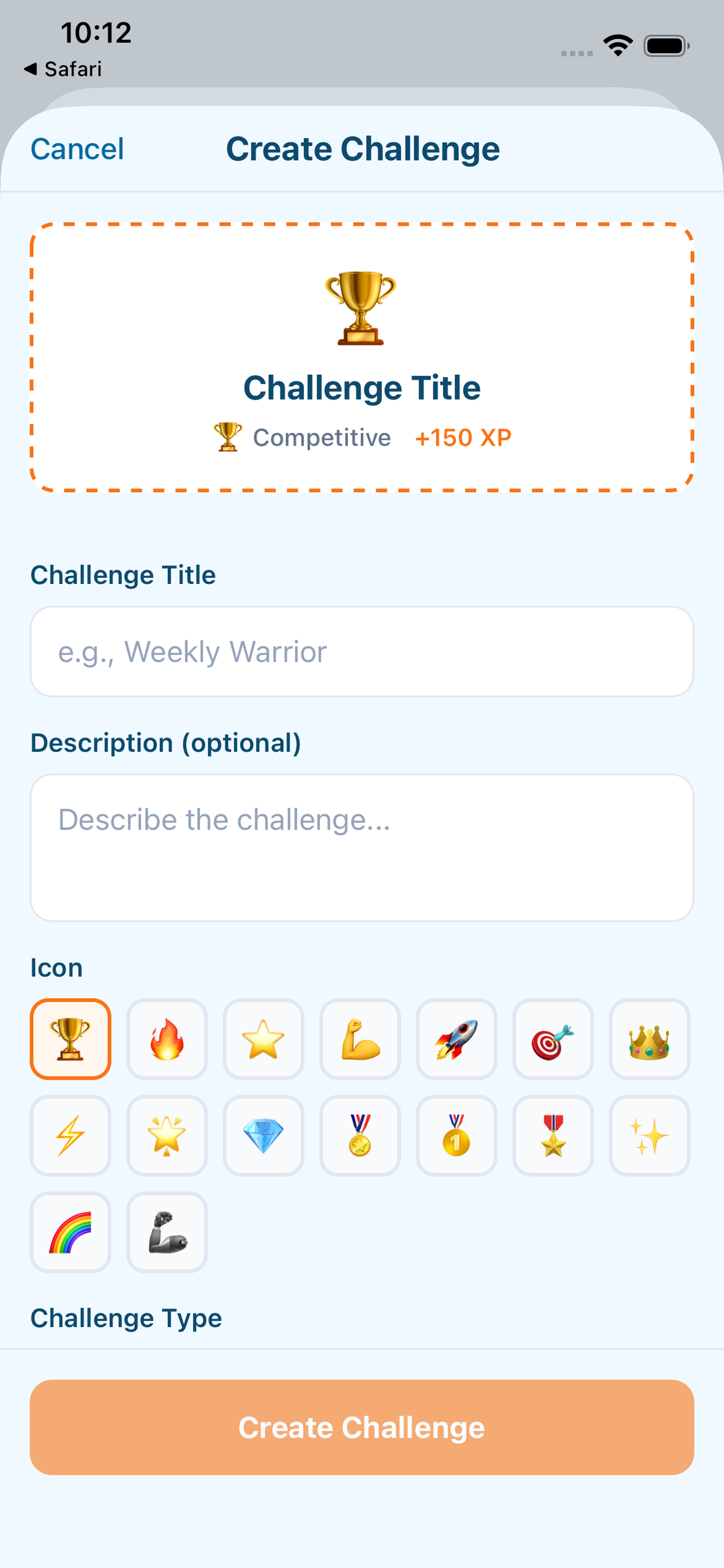Select the blue gem icon
This screenshot has width=724, height=1568.
click(x=263, y=1136)
